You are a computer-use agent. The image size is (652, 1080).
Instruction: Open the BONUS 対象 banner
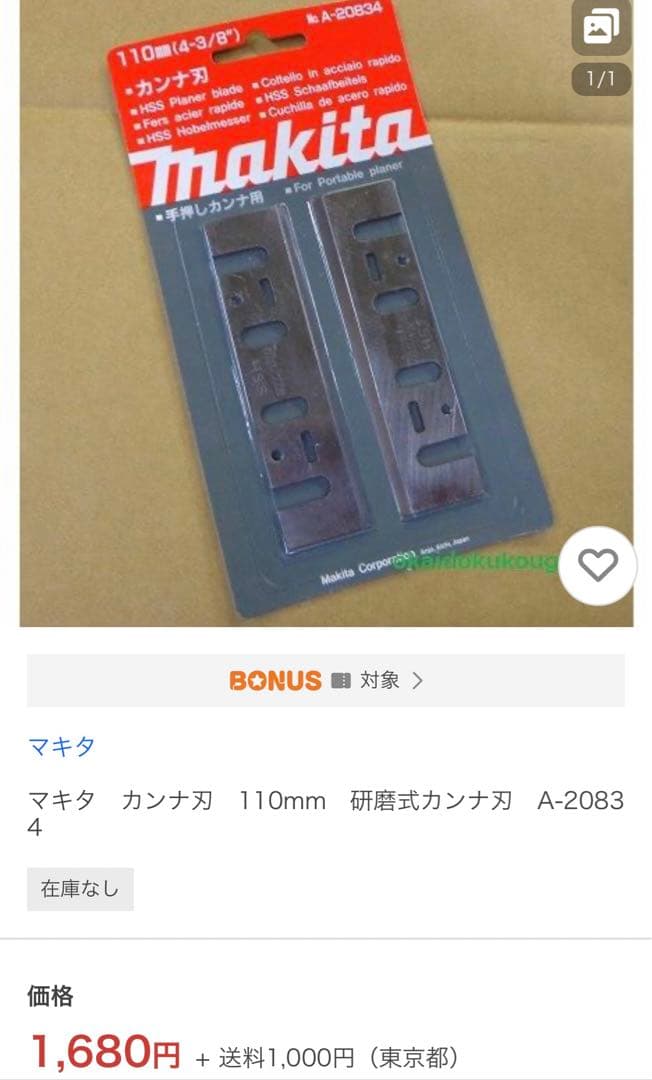(326, 681)
